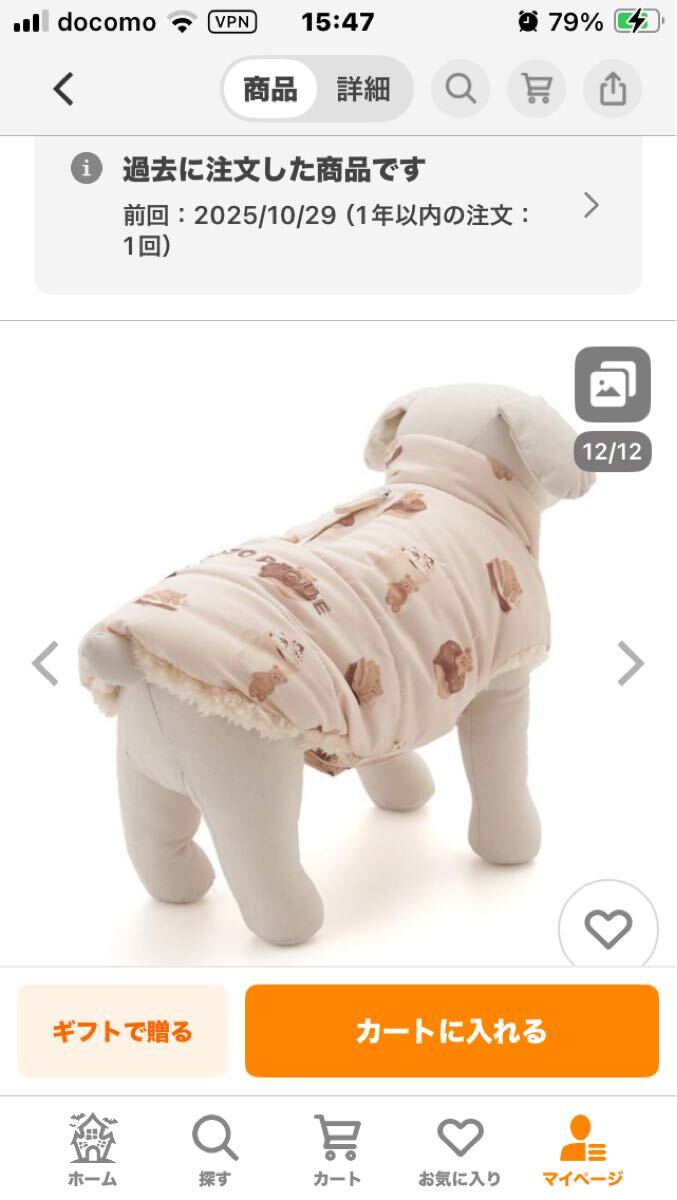Go back using the top-left arrow
Viewport: 677px width, 1200px height.
point(63,89)
